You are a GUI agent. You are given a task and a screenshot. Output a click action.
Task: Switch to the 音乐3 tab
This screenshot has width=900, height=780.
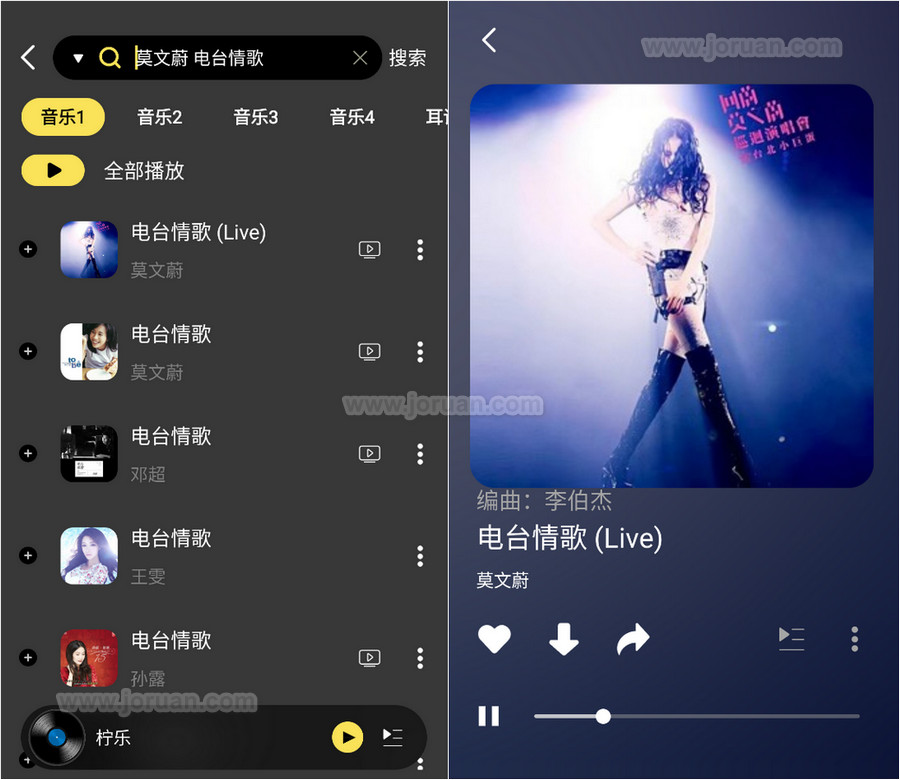click(256, 117)
